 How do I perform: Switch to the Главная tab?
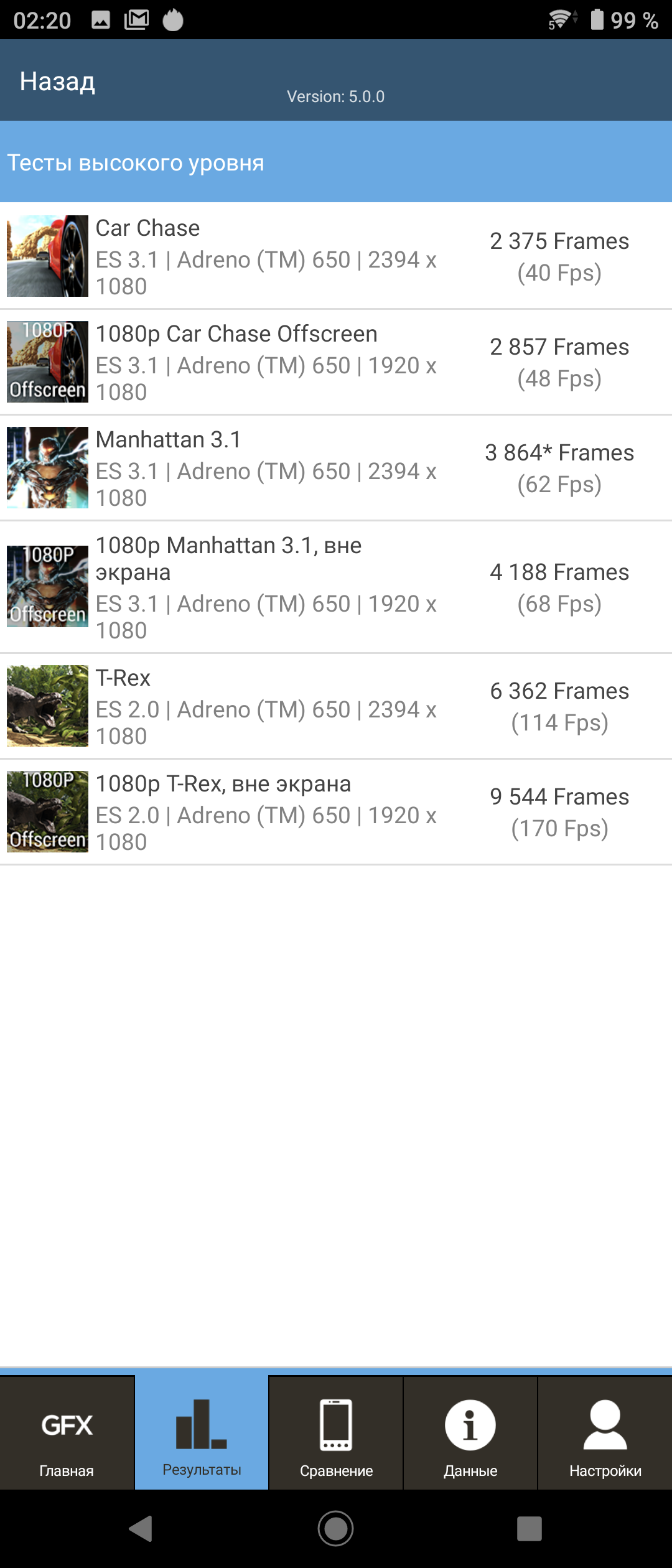tap(67, 1432)
